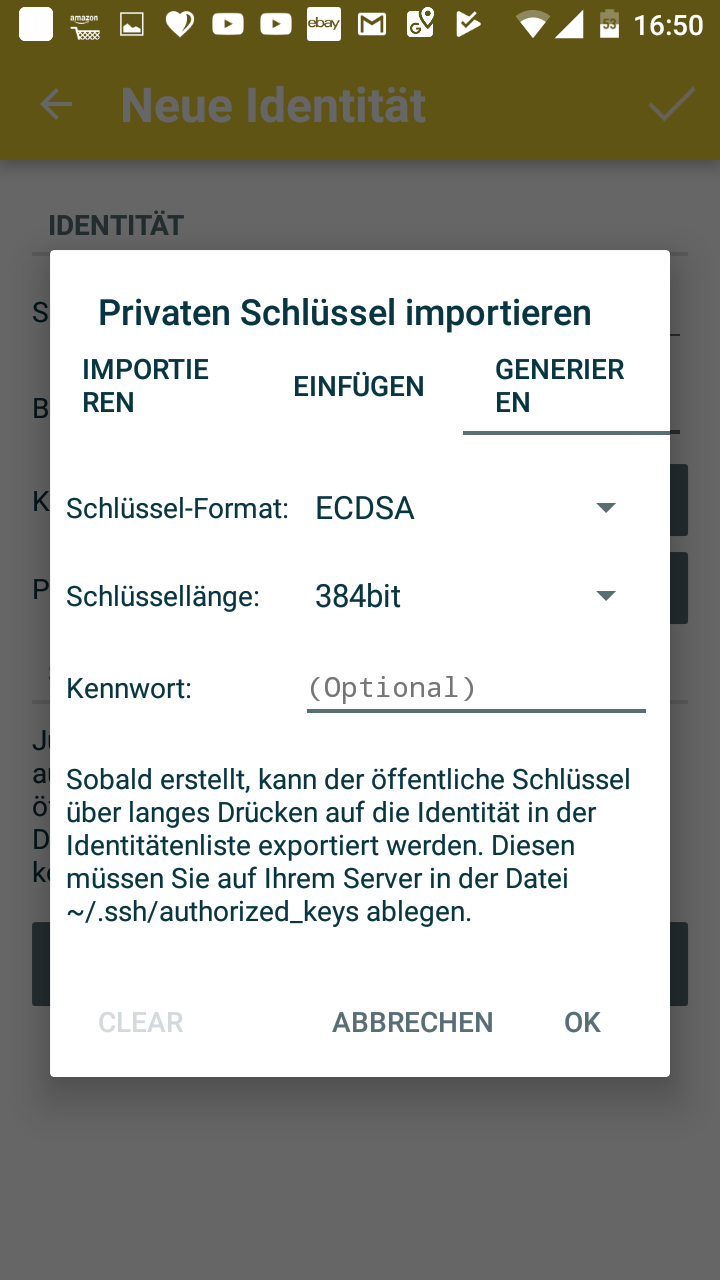Switch to the Importieren tab

[146, 386]
